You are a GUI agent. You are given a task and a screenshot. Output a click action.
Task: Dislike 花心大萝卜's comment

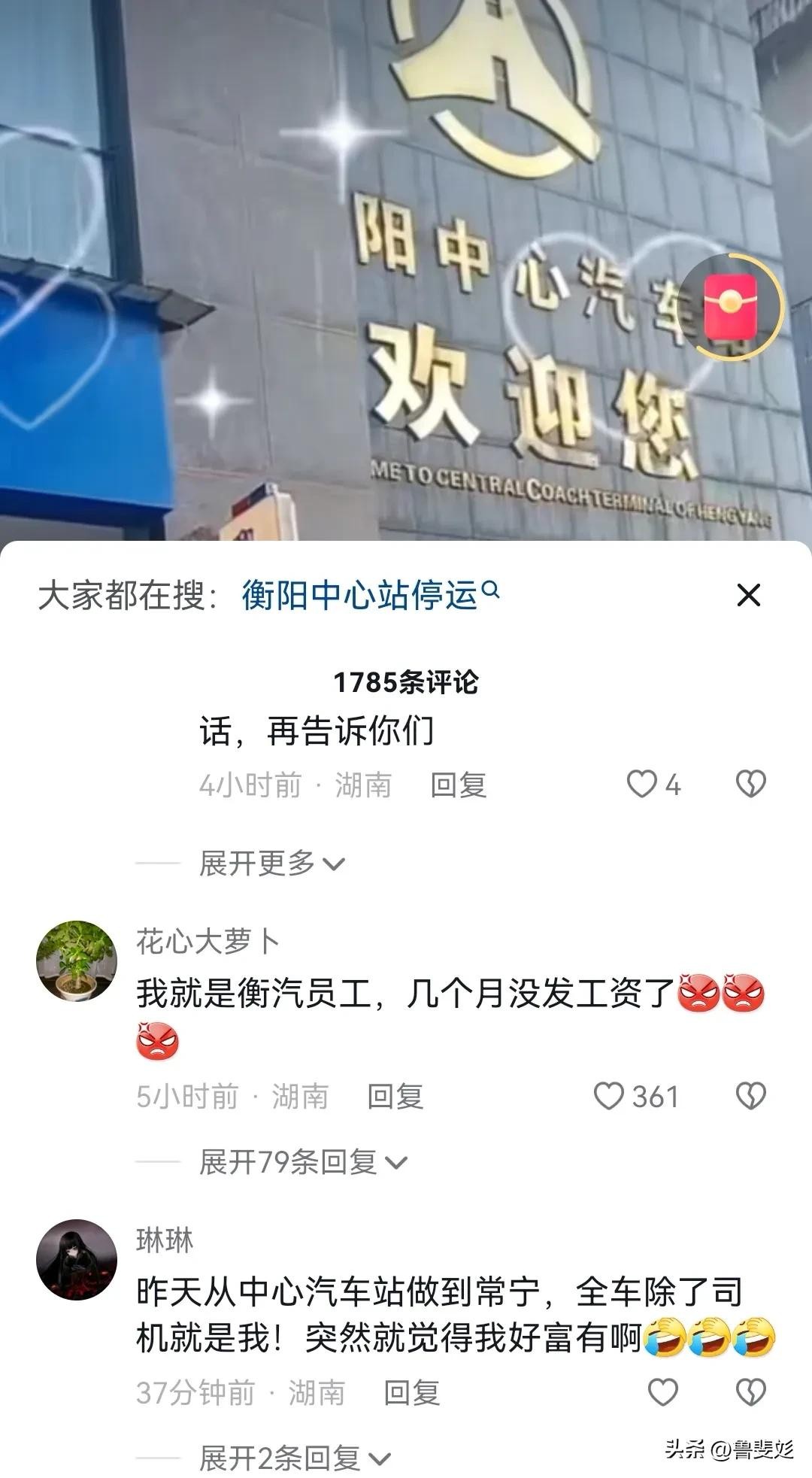pos(750,1096)
